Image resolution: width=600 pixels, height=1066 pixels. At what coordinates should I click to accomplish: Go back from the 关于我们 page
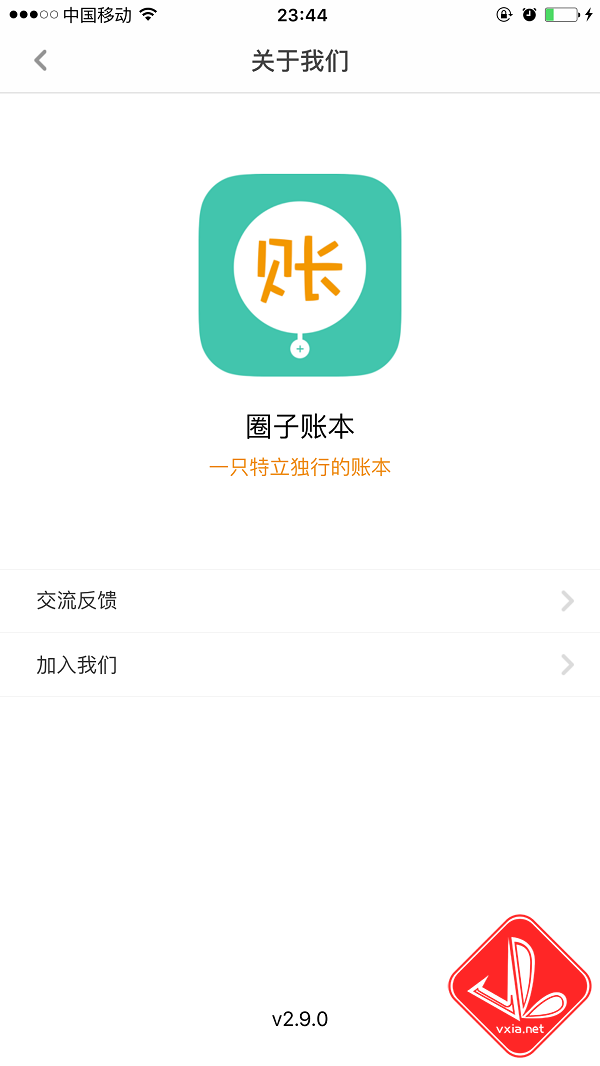pyautogui.click(x=41, y=61)
